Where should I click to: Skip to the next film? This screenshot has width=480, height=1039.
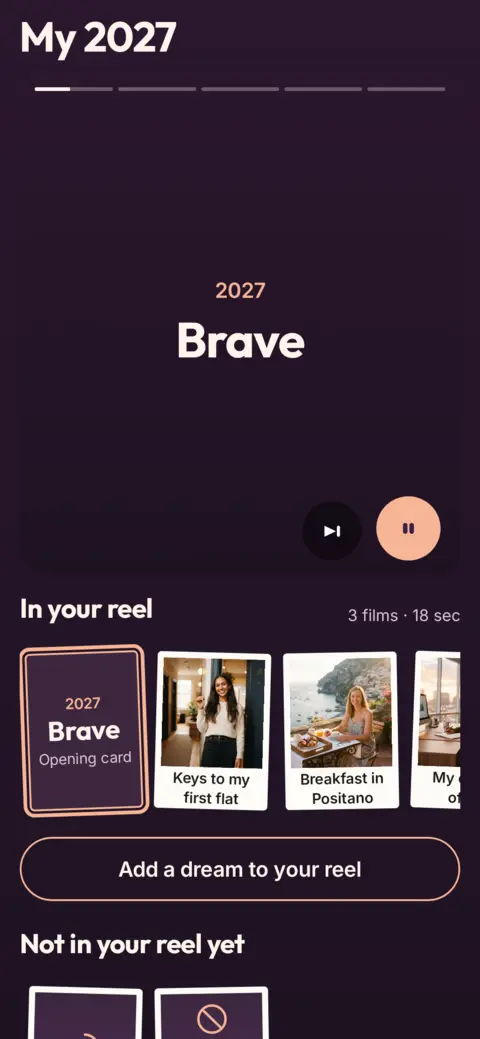pyautogui.click(x=331, y=531)
